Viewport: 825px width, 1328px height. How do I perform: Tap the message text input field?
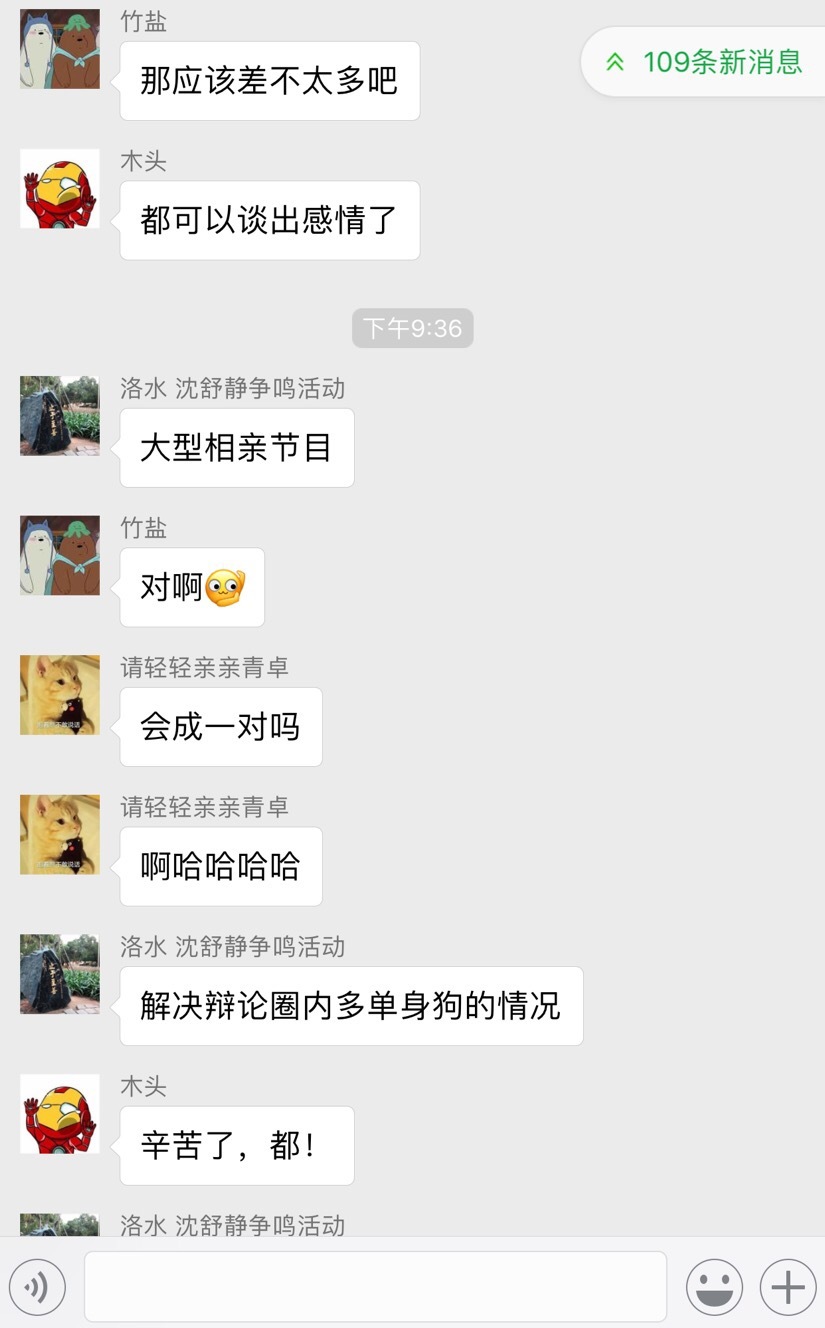pos(375,1286)
